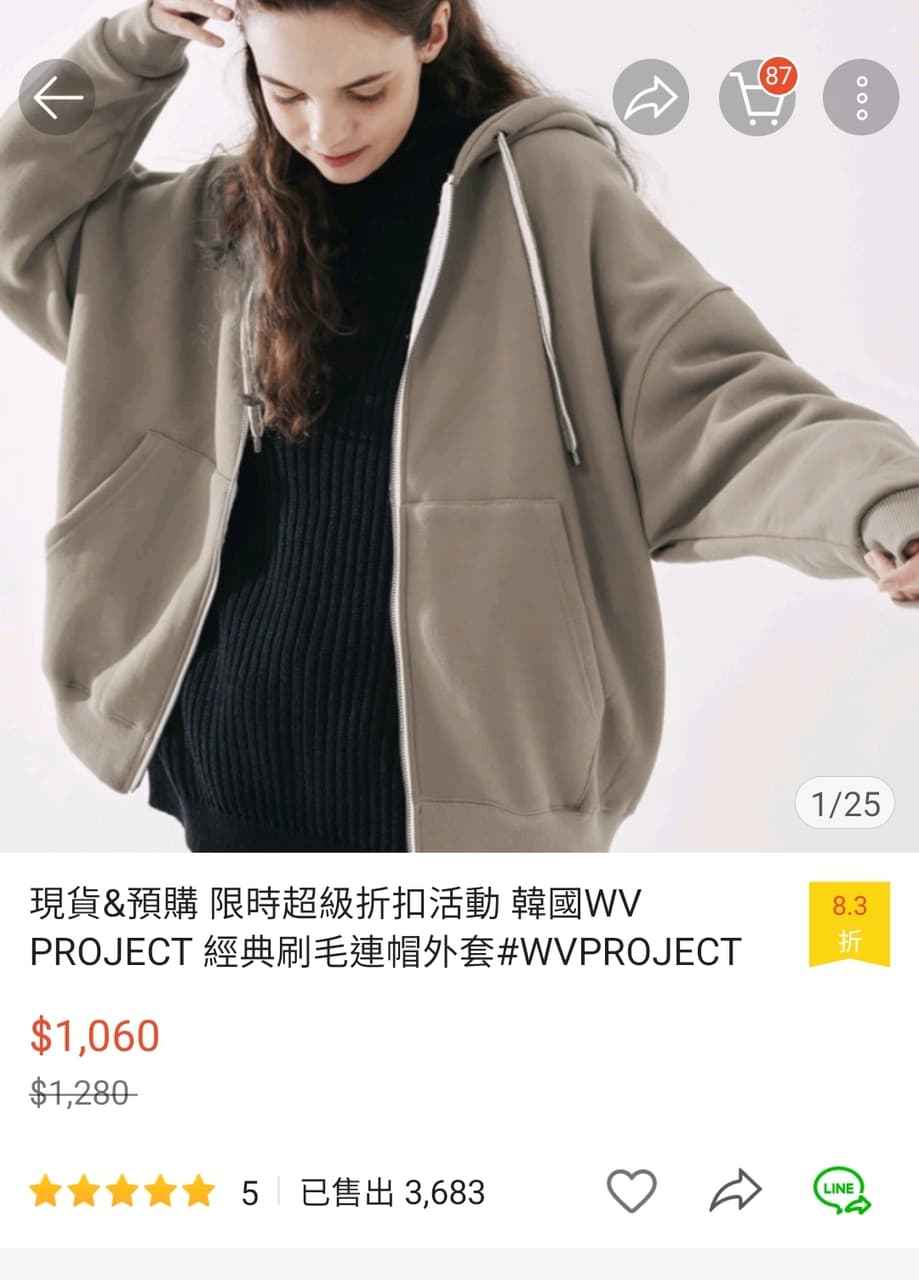Open the shopping cart with 87 items
Viewport: 919px width, 1280px height.
(757, 97)
